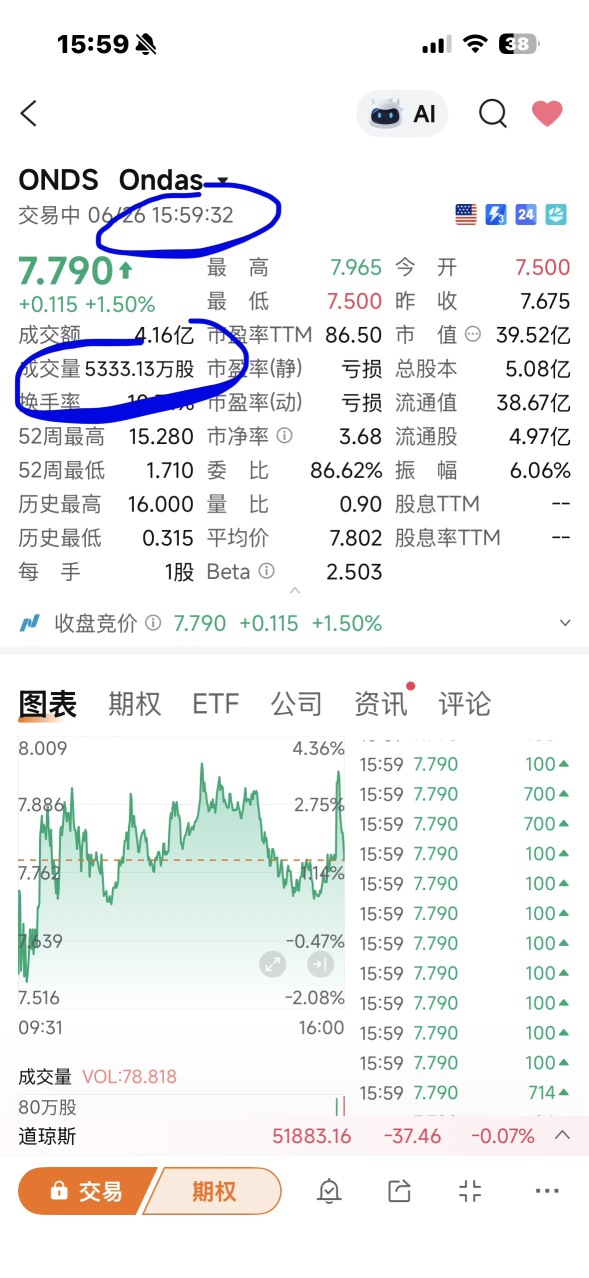Collapse the quote details with the up chevron
589x1278 pixels.
pos(294,591)
